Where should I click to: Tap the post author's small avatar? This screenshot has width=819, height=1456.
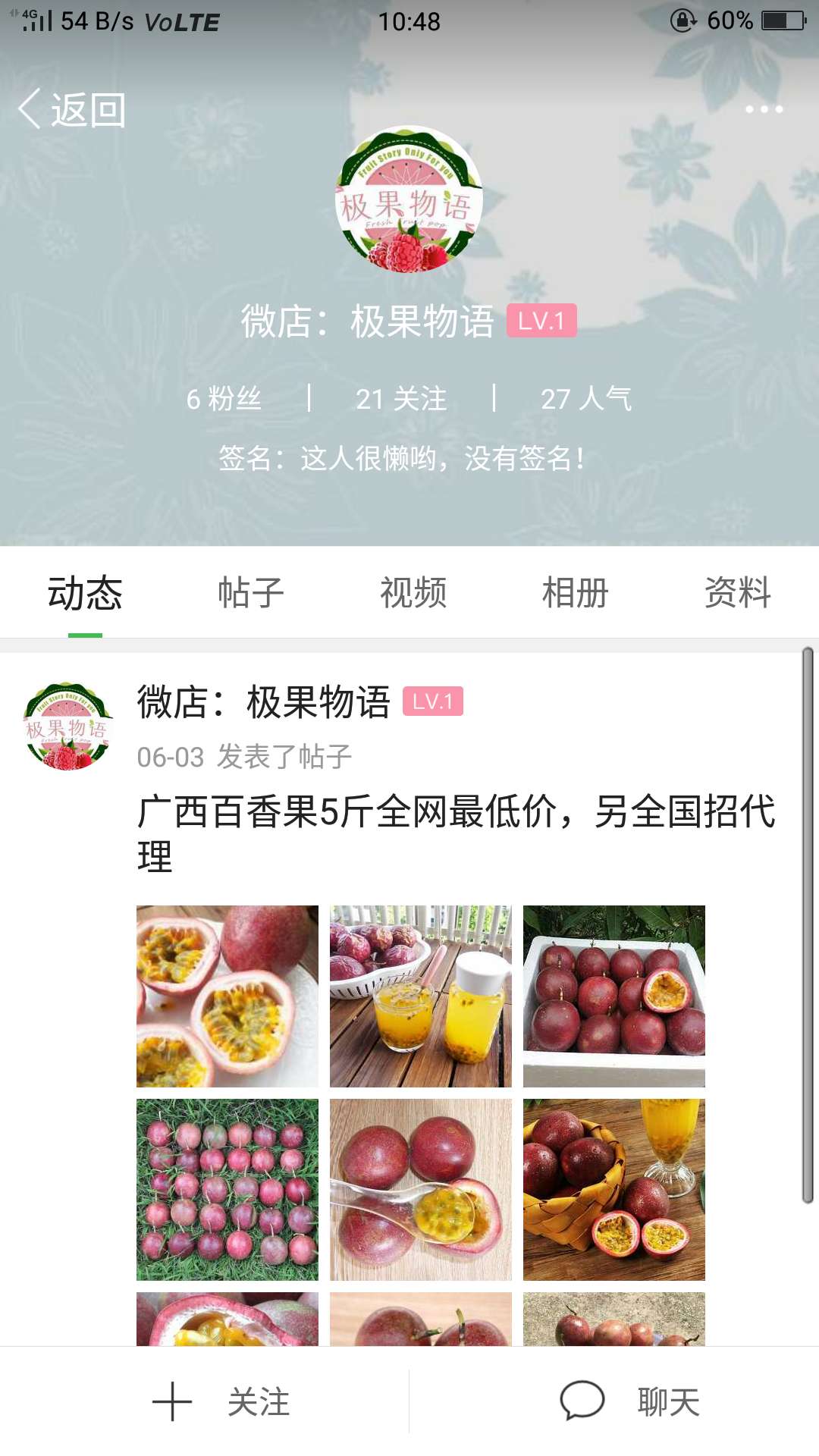68,726
